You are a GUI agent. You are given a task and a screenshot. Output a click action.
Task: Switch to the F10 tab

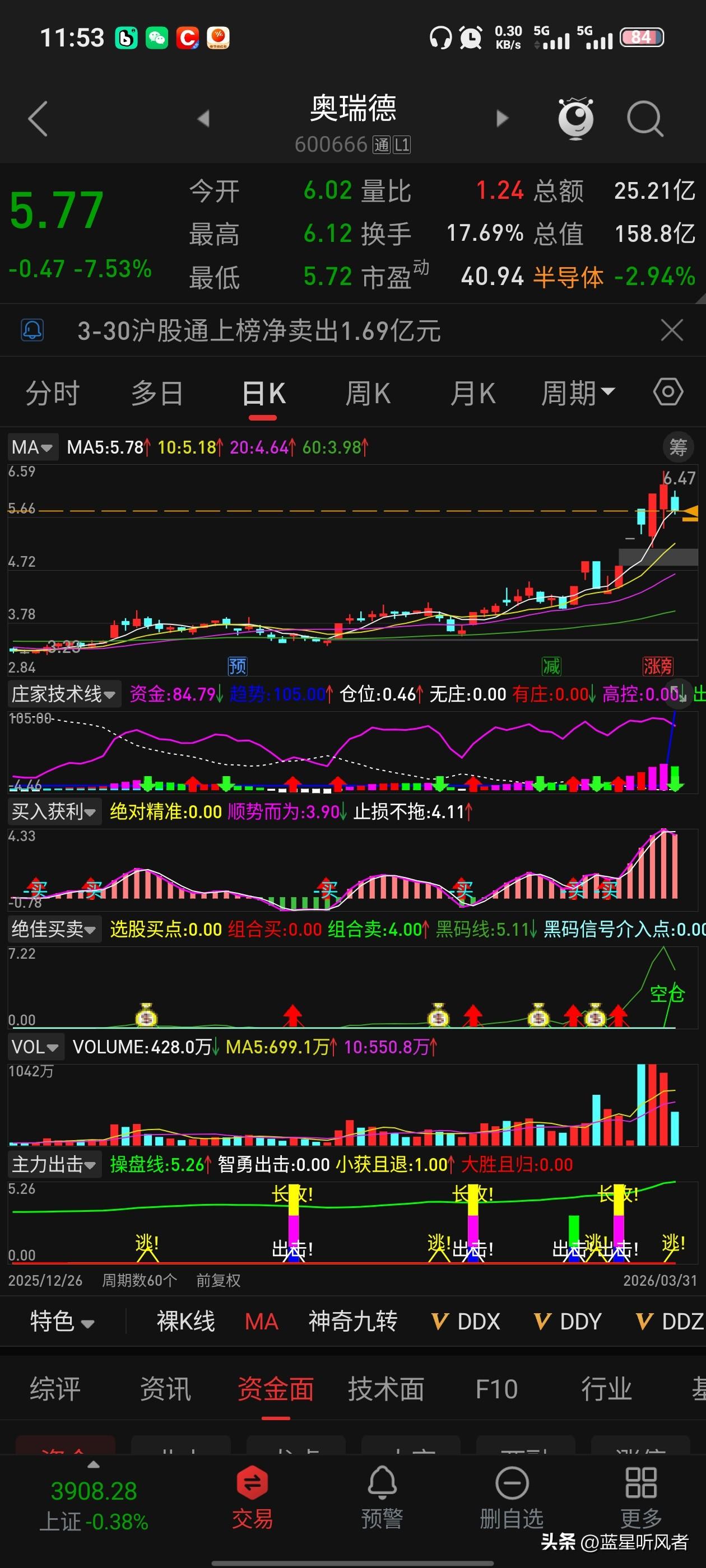coord(496,1391)
